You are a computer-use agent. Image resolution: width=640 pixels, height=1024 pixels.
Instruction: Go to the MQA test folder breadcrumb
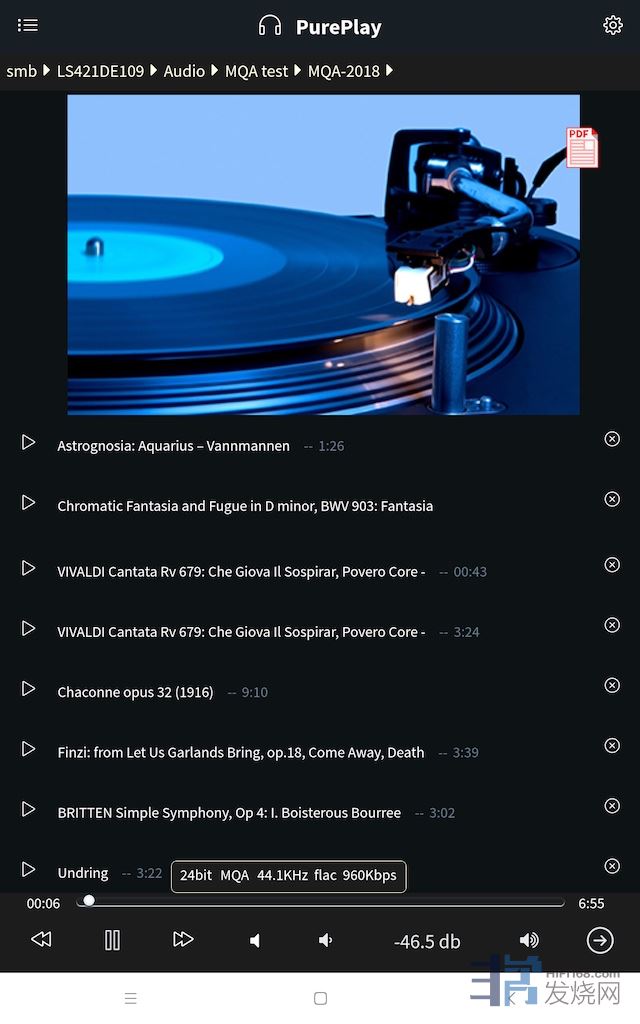256,71
